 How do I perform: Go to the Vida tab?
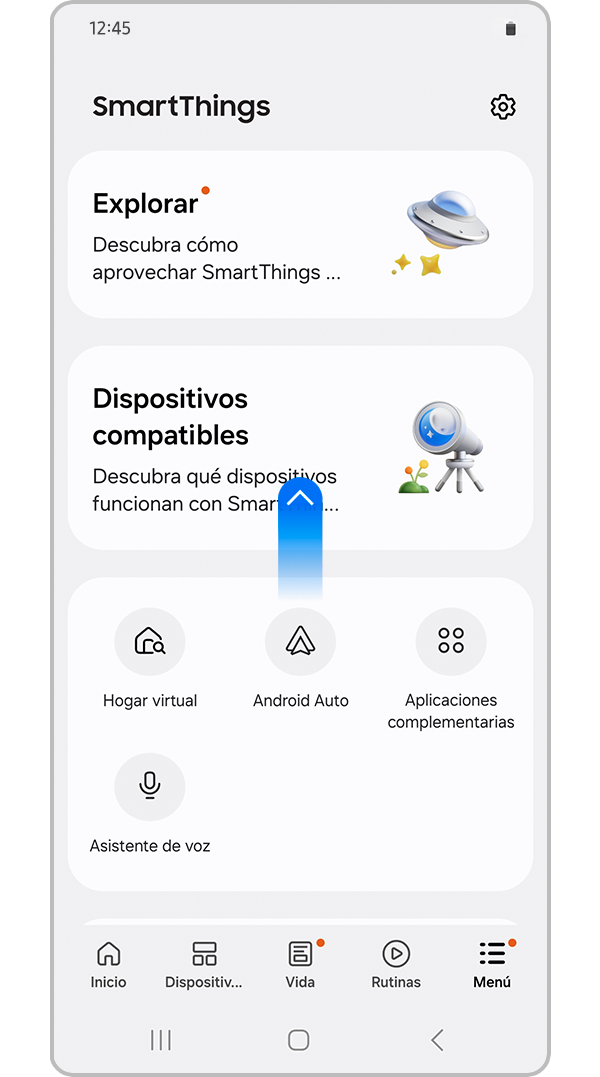300,964
